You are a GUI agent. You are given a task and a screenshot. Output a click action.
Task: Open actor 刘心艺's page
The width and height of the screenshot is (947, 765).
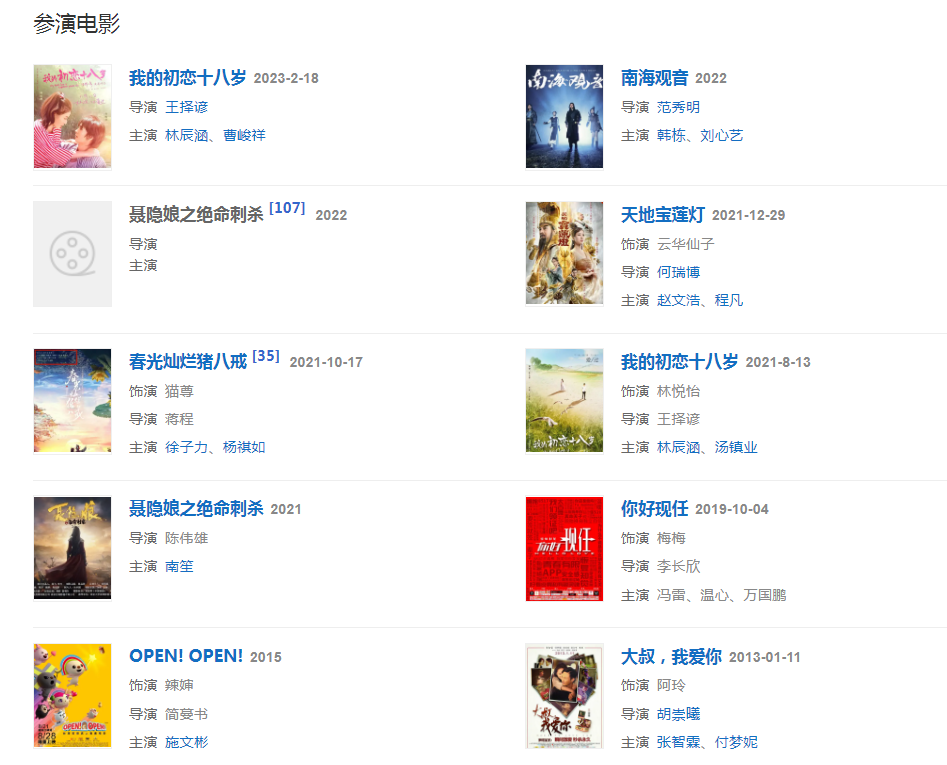click(x=721, y=135)
